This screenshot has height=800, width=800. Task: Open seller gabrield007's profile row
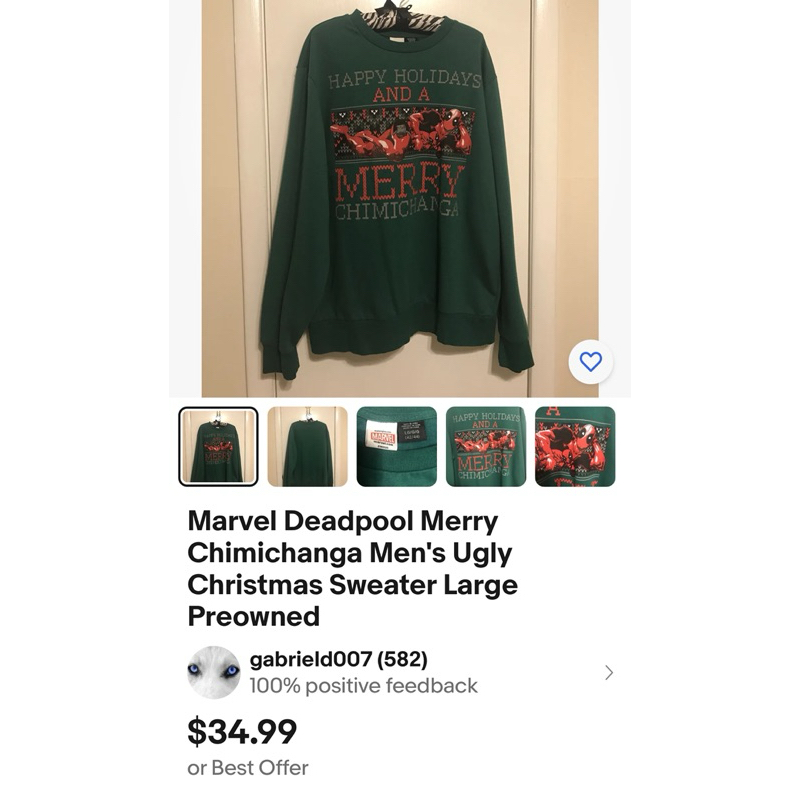[x=401, y=672]
